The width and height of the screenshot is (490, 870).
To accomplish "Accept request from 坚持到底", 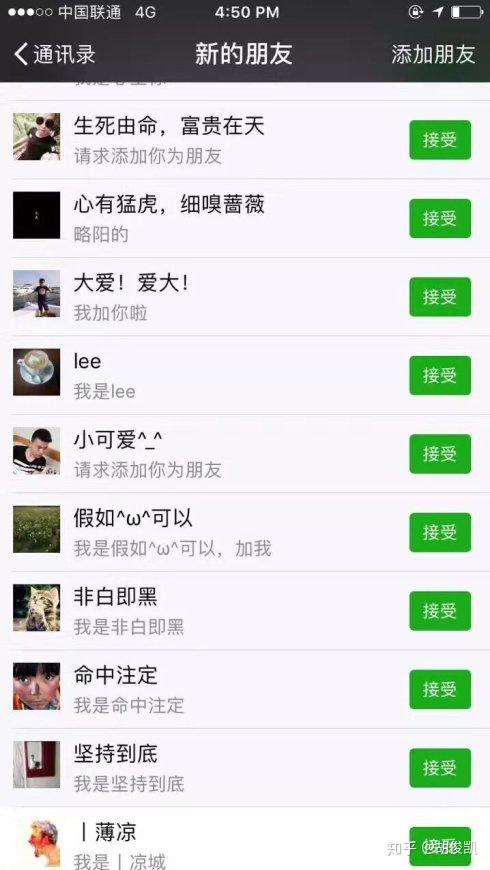I will click(x=440, y=768).
